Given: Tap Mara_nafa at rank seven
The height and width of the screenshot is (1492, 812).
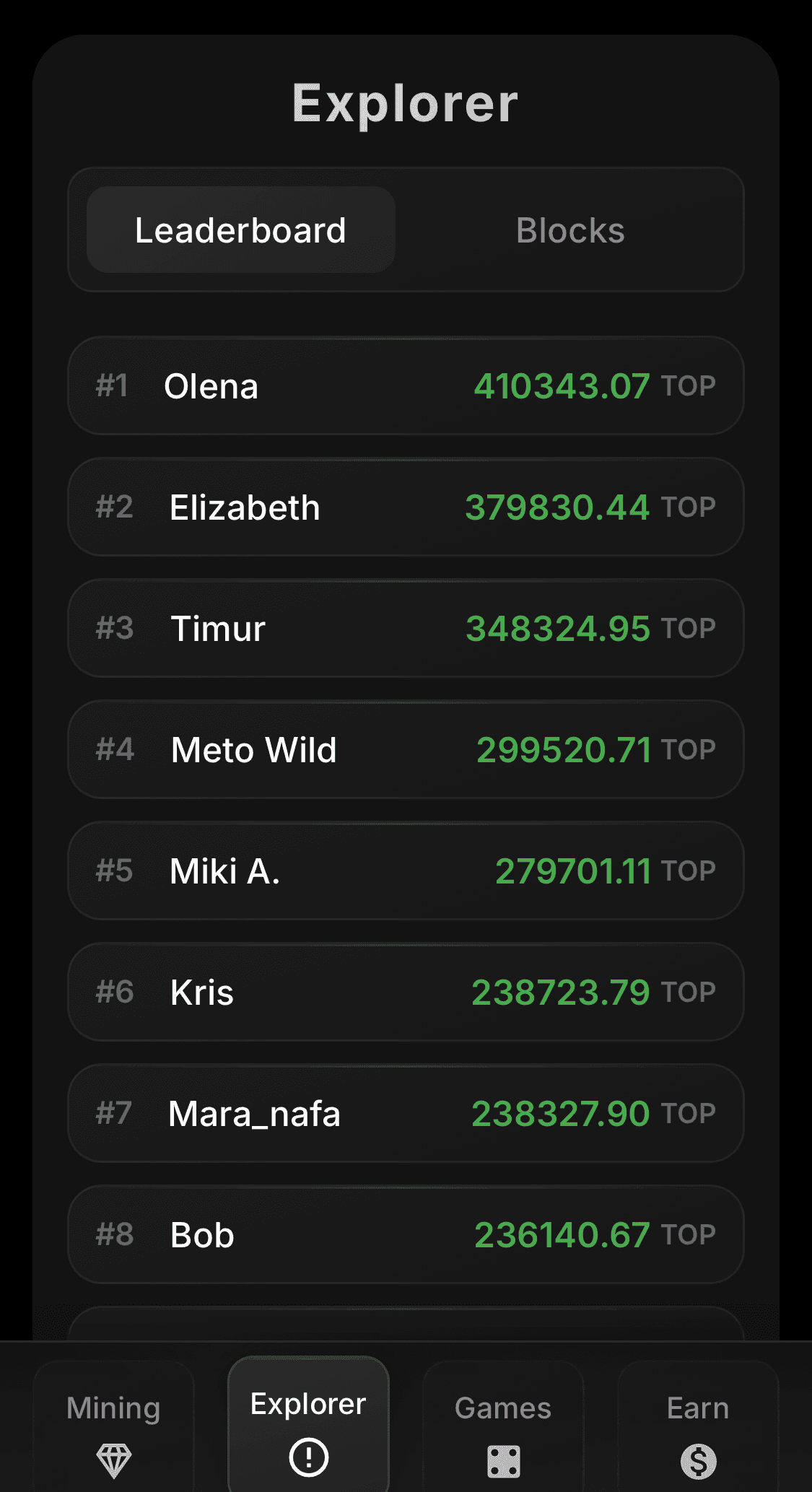Looking at the screenshot, I should click(406, 1114).
